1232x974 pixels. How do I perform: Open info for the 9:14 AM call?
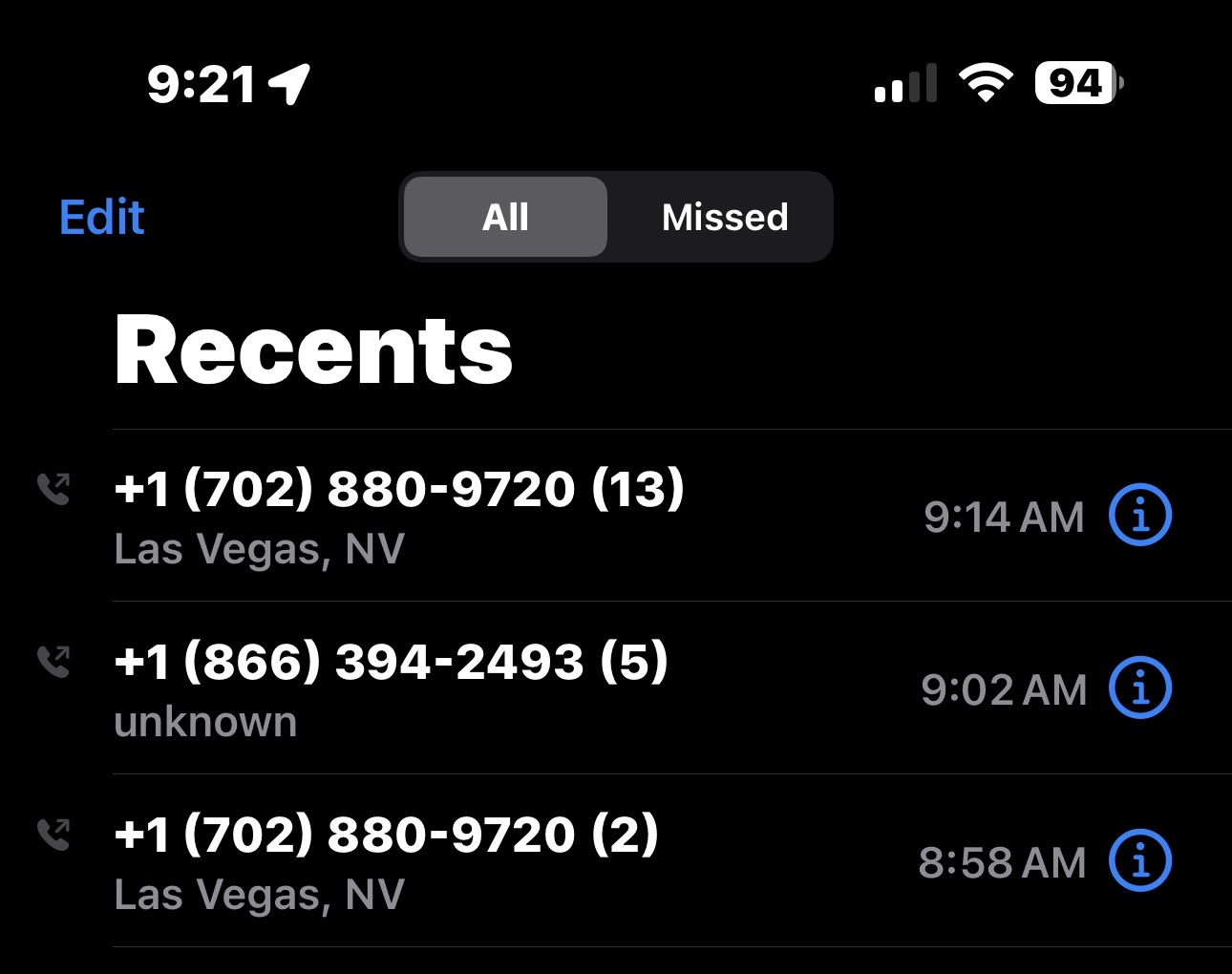(x=1139, y=516)
